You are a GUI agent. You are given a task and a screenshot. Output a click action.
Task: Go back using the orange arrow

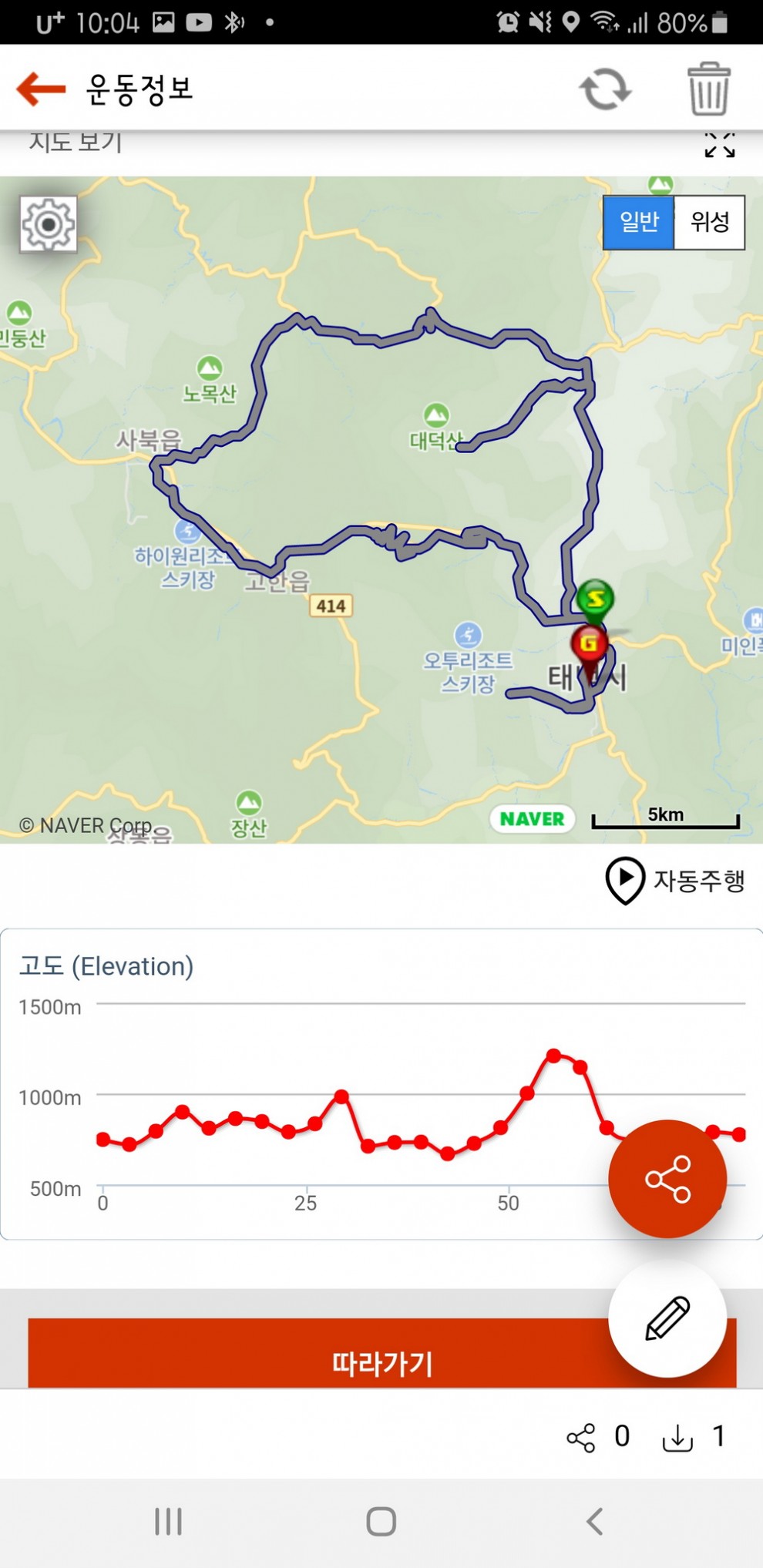click(x=42, y=89)
